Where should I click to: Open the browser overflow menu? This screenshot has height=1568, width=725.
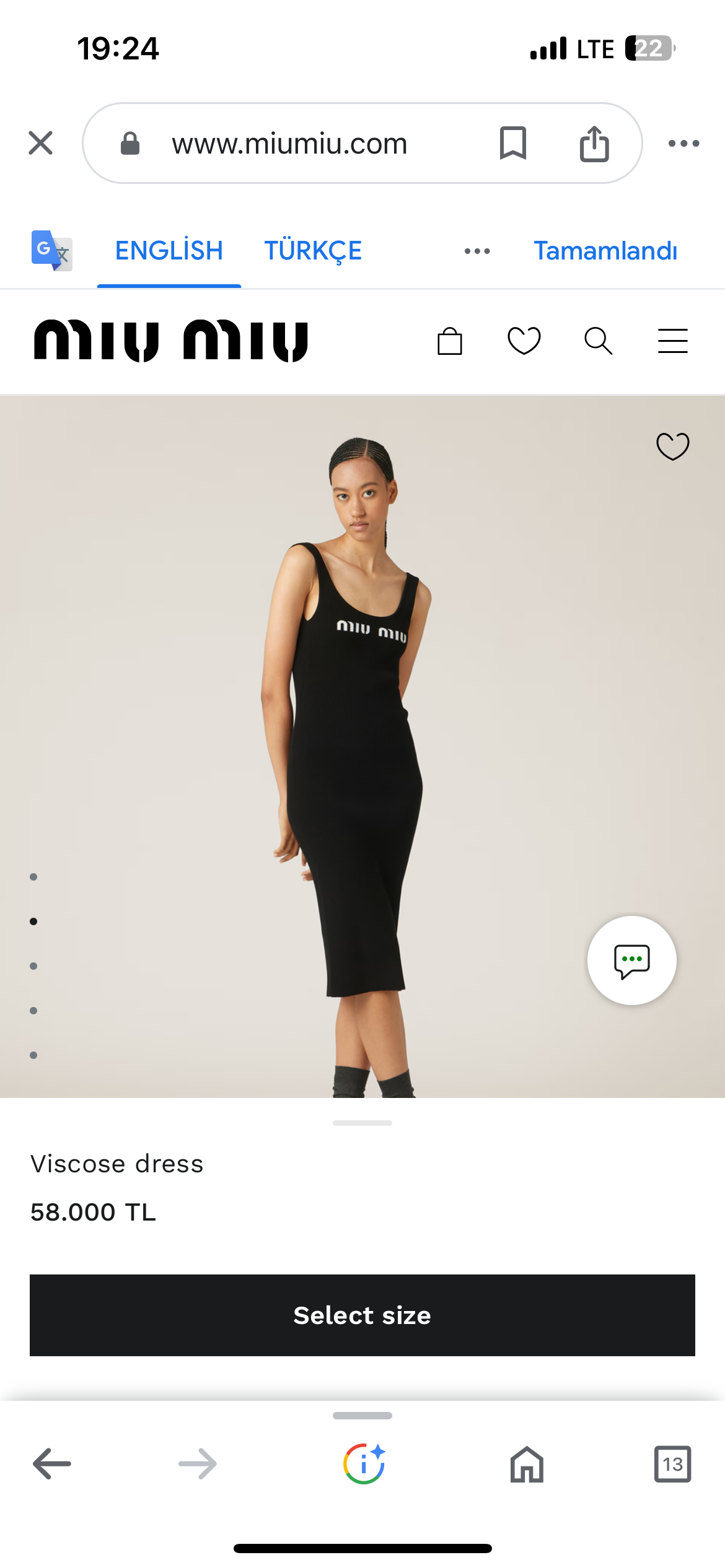[683, 143]
